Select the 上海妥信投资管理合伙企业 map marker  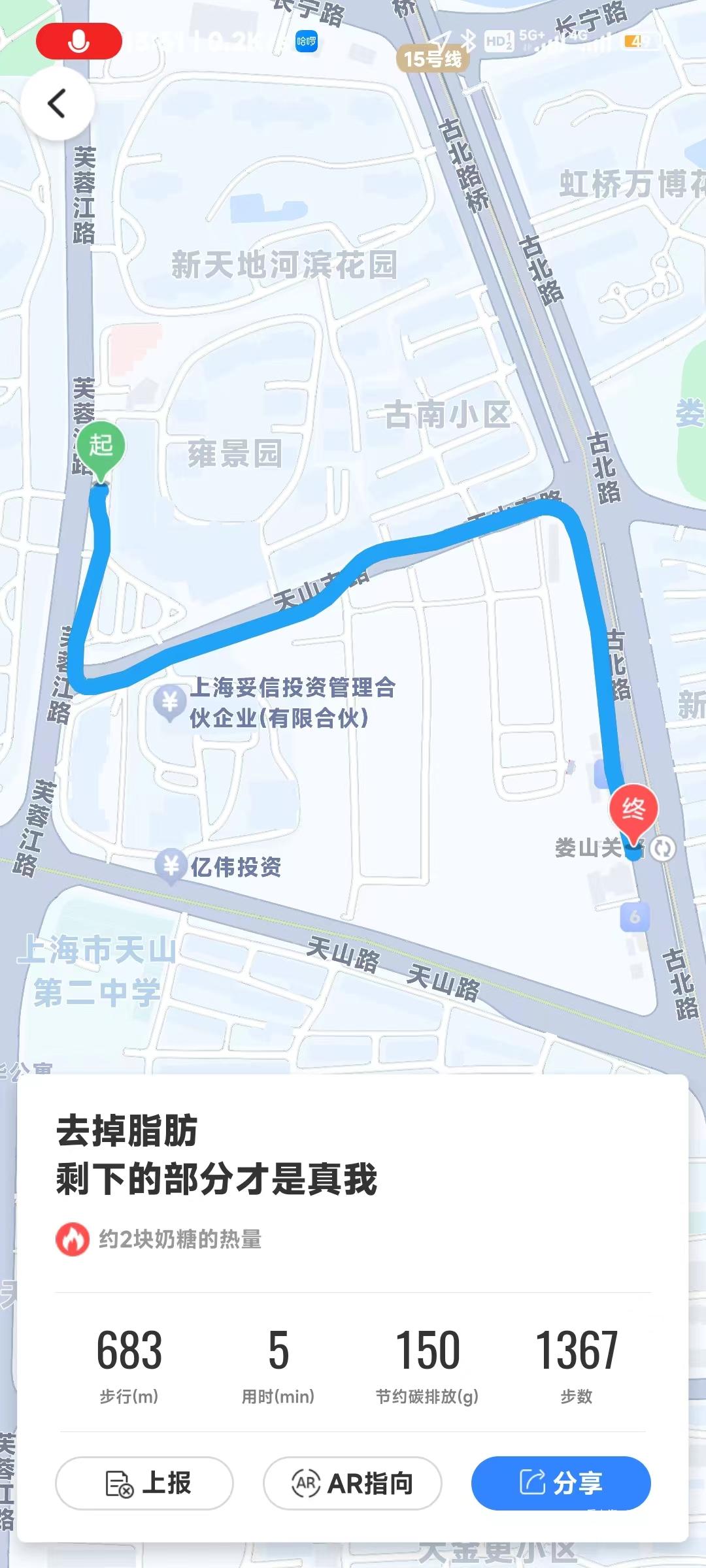(x=171, y=702)
